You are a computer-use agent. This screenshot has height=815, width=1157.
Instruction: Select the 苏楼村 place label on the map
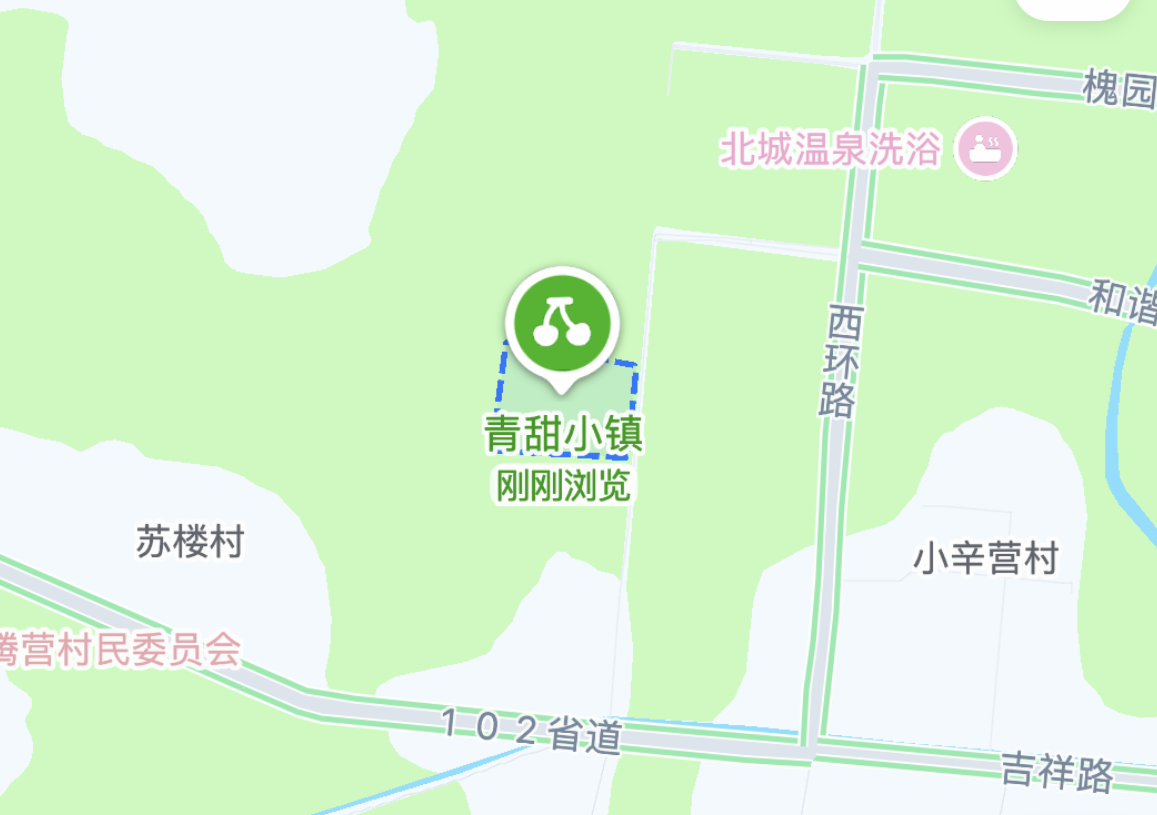(x=190, y=543)
